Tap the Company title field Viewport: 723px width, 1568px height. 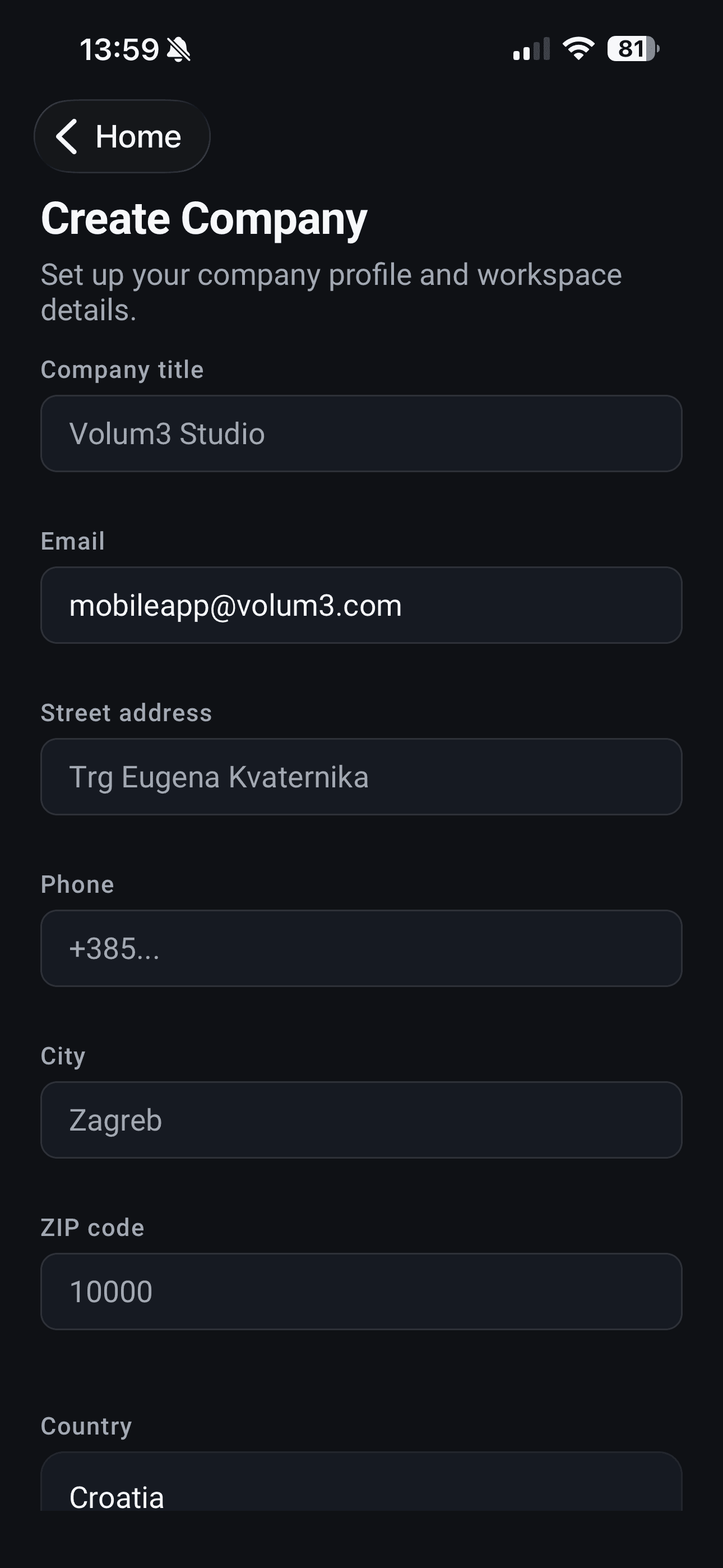(361, 433)
